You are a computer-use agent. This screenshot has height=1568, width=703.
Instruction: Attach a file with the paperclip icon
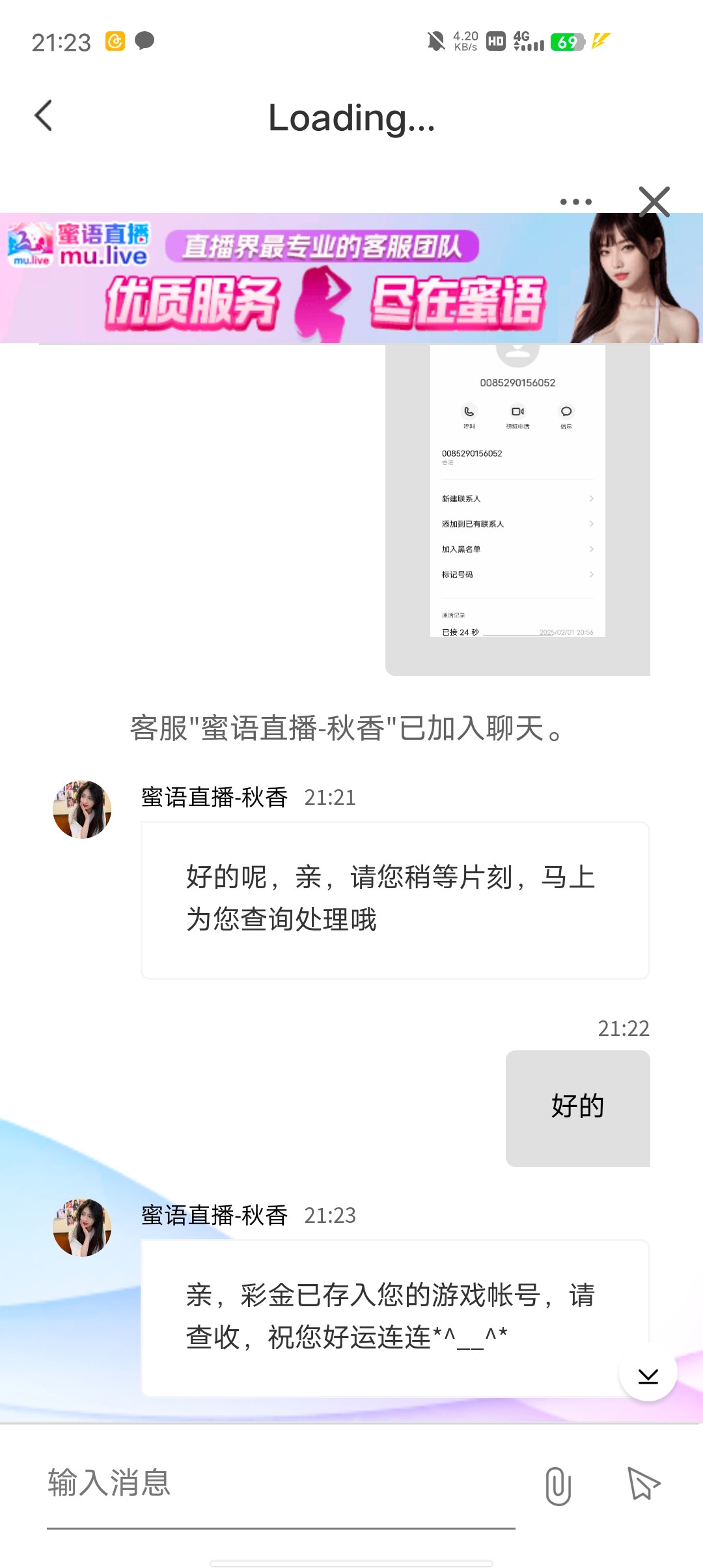[x=558, y=1486]
